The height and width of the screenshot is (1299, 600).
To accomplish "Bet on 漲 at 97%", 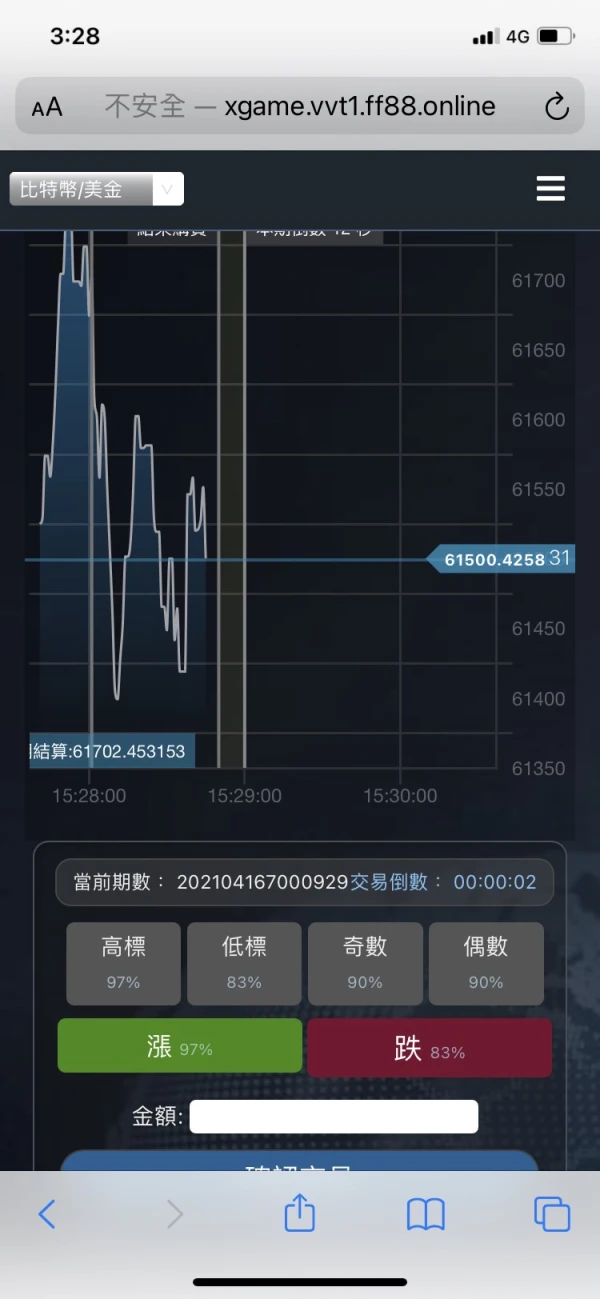I will 180,1047.
